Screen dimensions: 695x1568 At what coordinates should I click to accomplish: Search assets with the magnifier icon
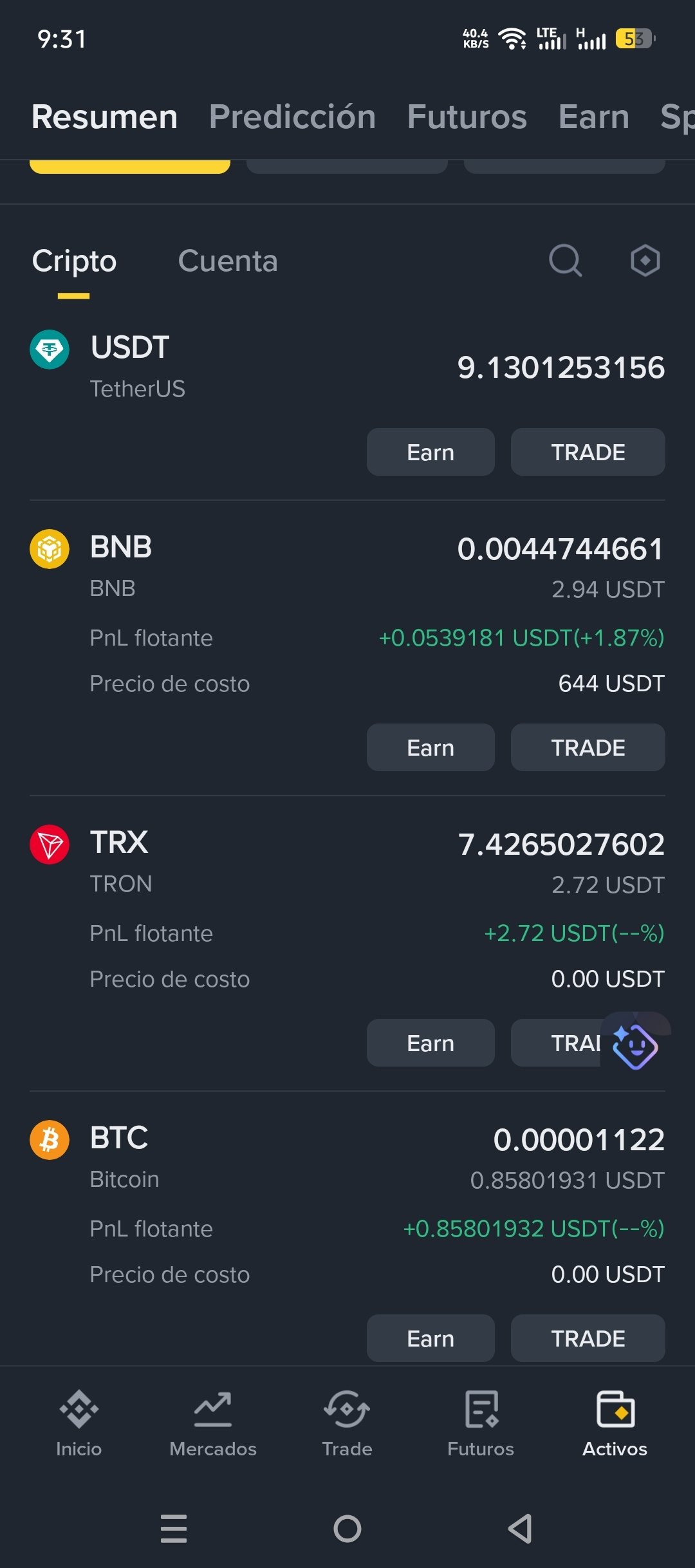click(x=565, y=261)
